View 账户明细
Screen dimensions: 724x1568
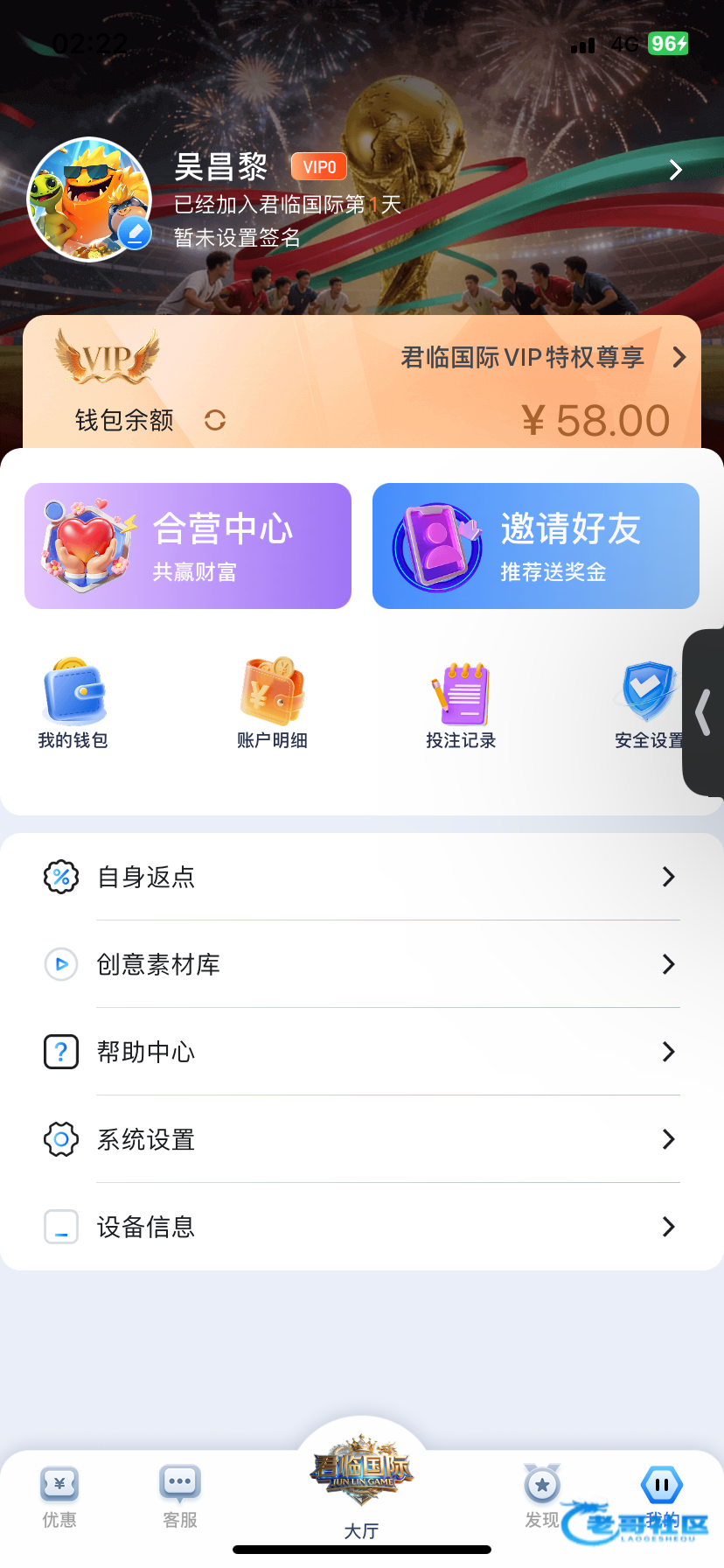[272, 703]
